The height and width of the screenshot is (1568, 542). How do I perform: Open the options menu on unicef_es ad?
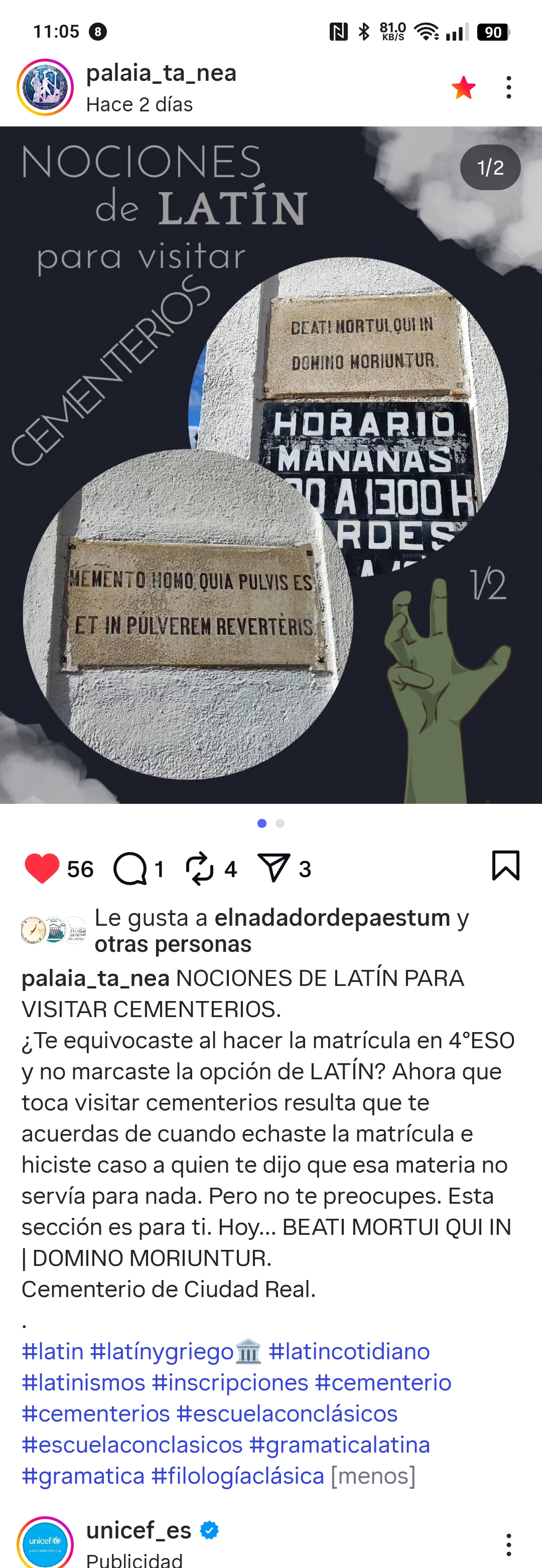[508, 1544]
